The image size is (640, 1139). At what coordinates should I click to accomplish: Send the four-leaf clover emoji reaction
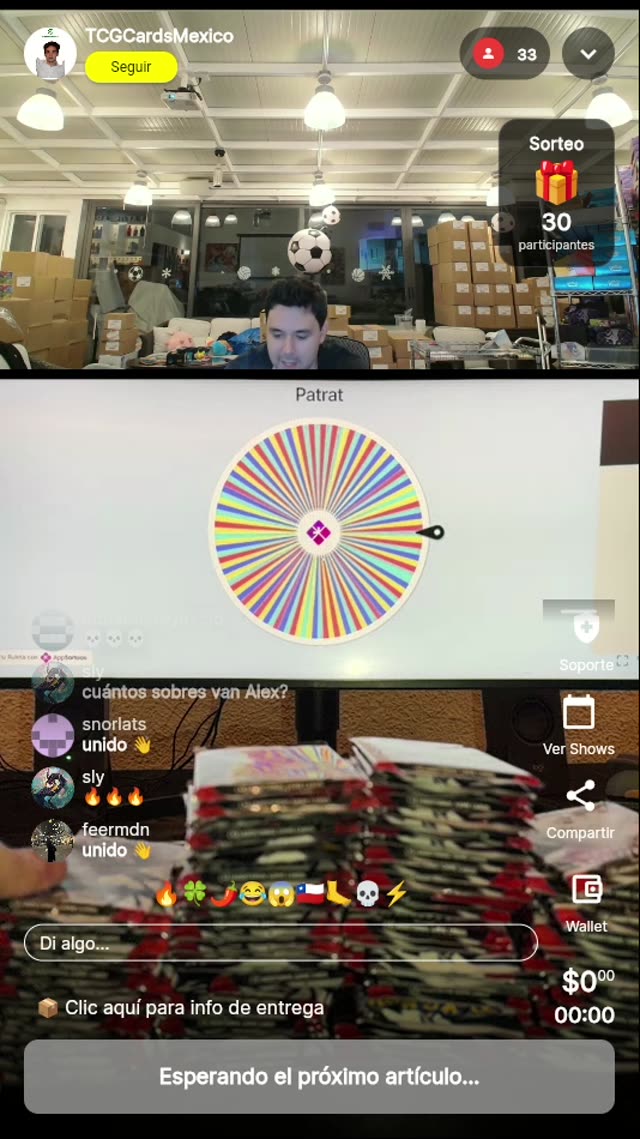194,894
